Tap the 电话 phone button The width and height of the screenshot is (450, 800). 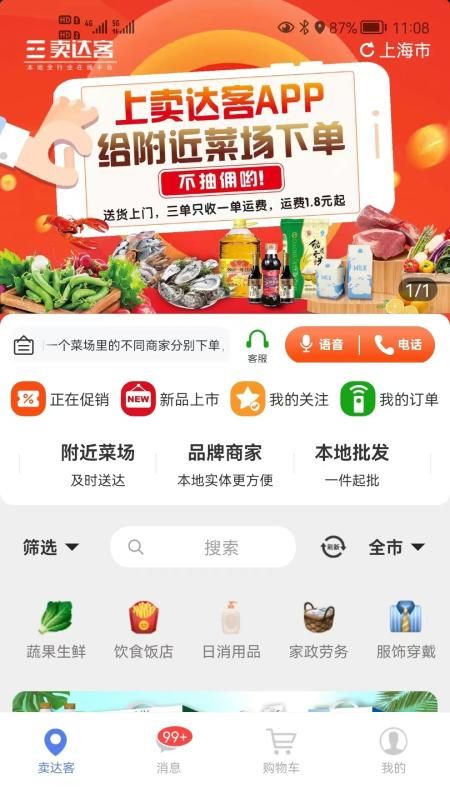398,345
